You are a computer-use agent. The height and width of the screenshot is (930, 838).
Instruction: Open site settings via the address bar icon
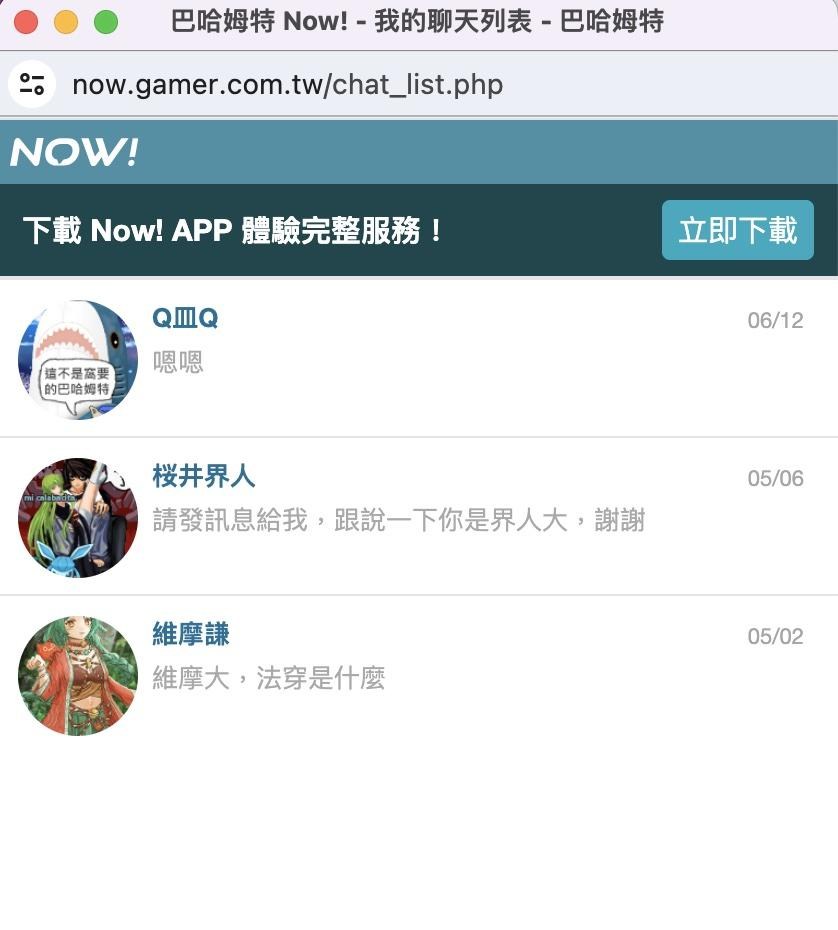coord(33,84)
